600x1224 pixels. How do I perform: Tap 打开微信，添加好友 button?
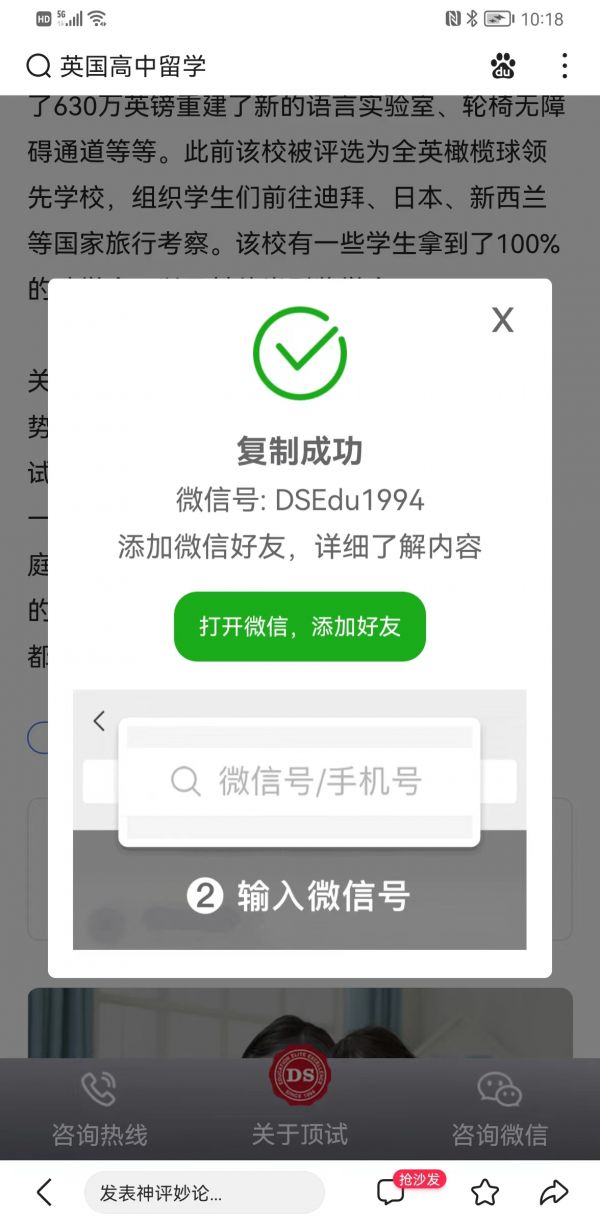pos(300,627)
